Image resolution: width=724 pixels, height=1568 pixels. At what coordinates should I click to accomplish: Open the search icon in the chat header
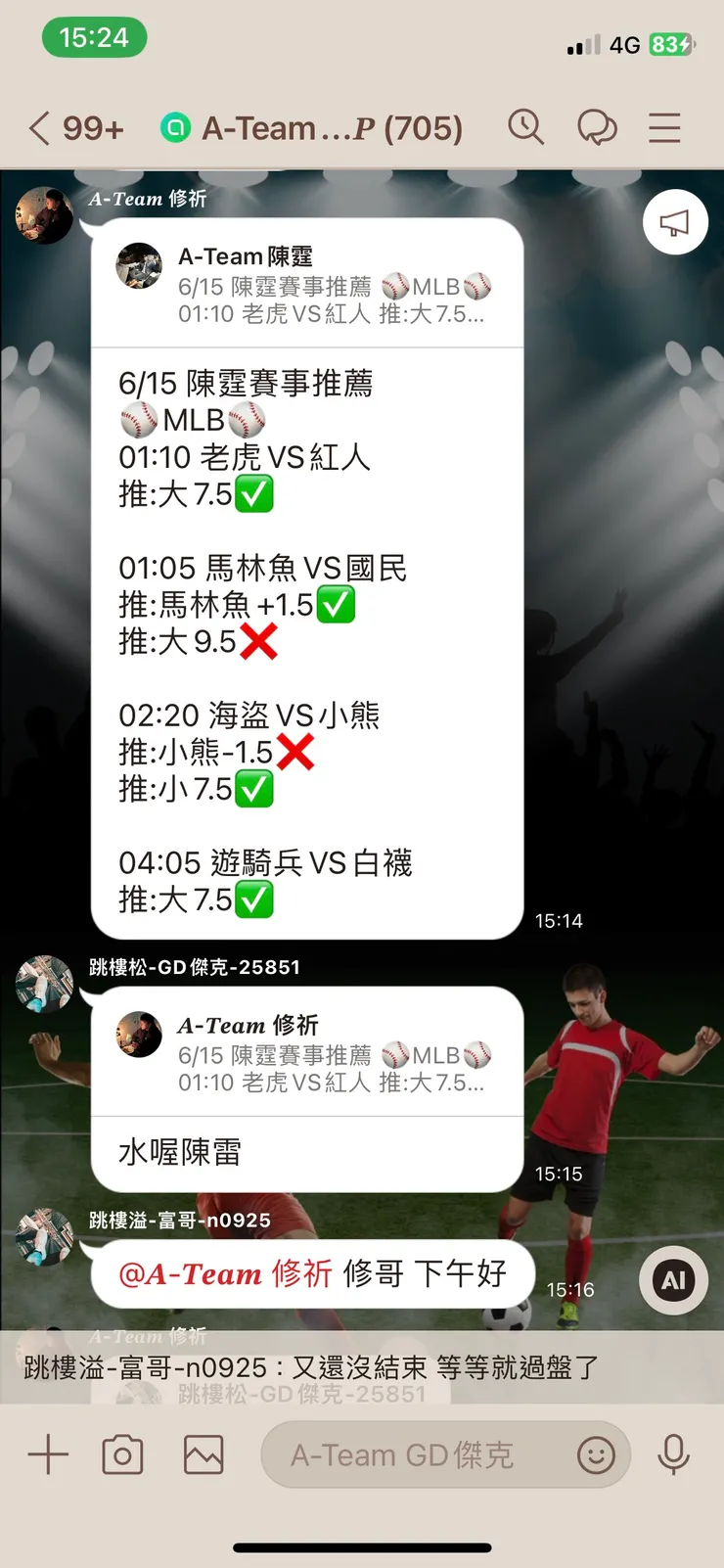click(x=526, y=127)
